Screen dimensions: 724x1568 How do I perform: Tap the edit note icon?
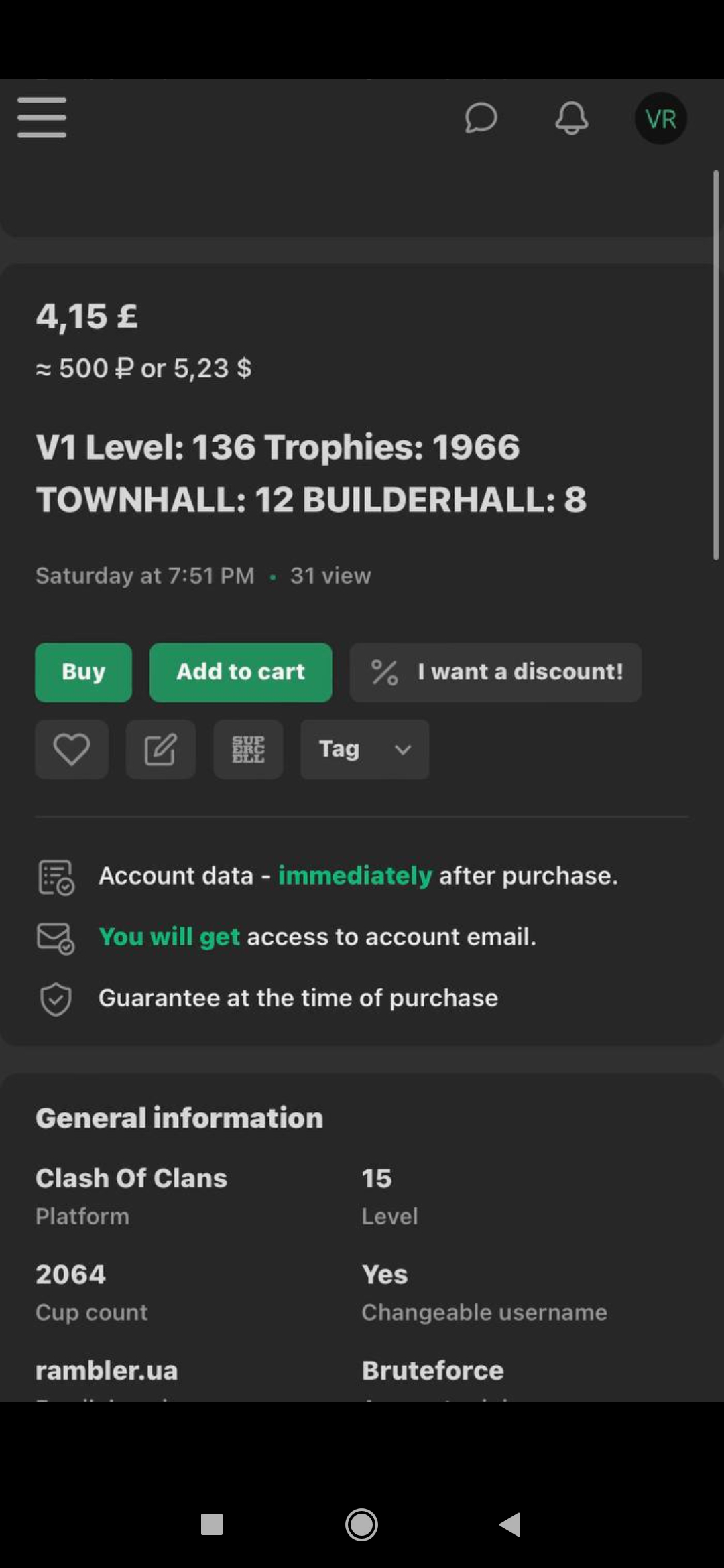(161, 749)
